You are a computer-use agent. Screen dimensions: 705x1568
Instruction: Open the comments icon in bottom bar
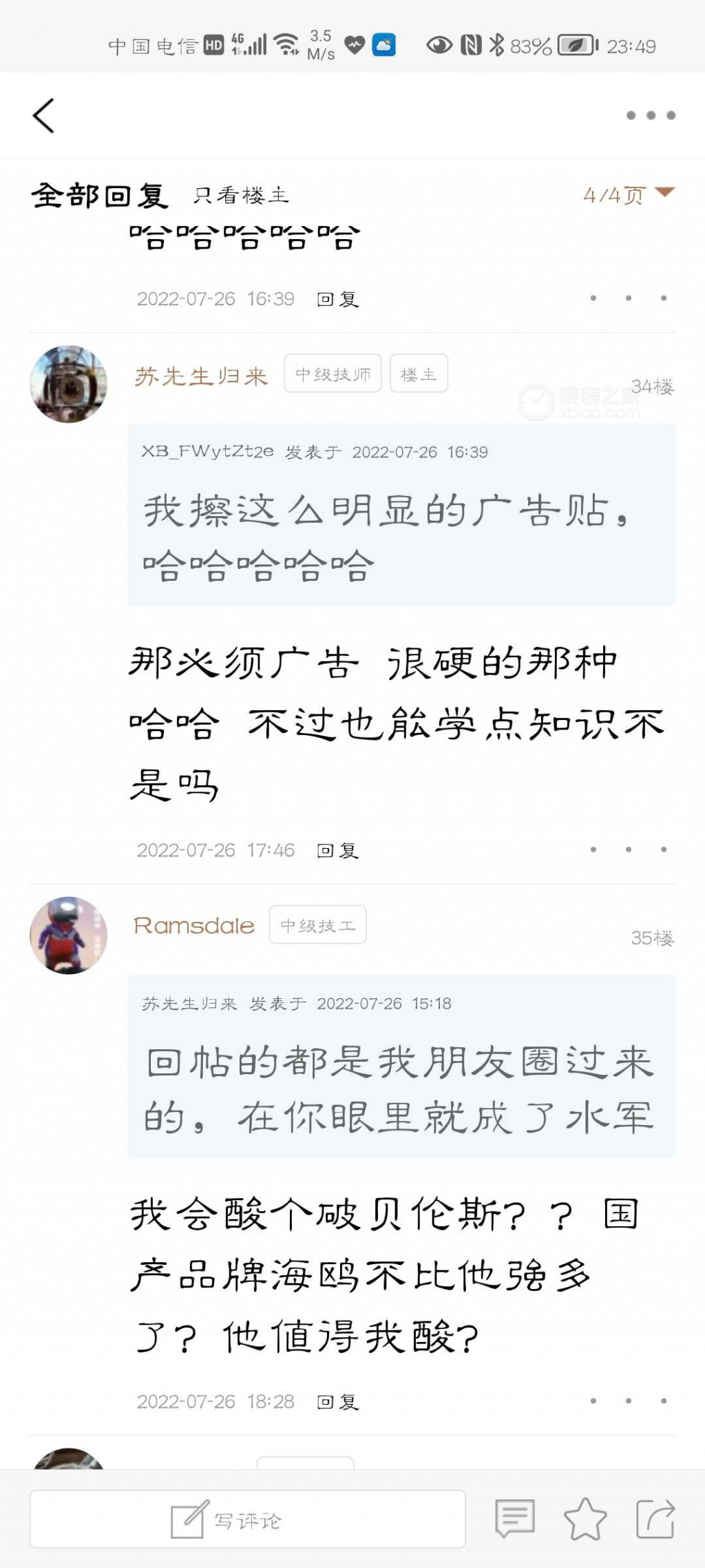[x=514, y=1518]
